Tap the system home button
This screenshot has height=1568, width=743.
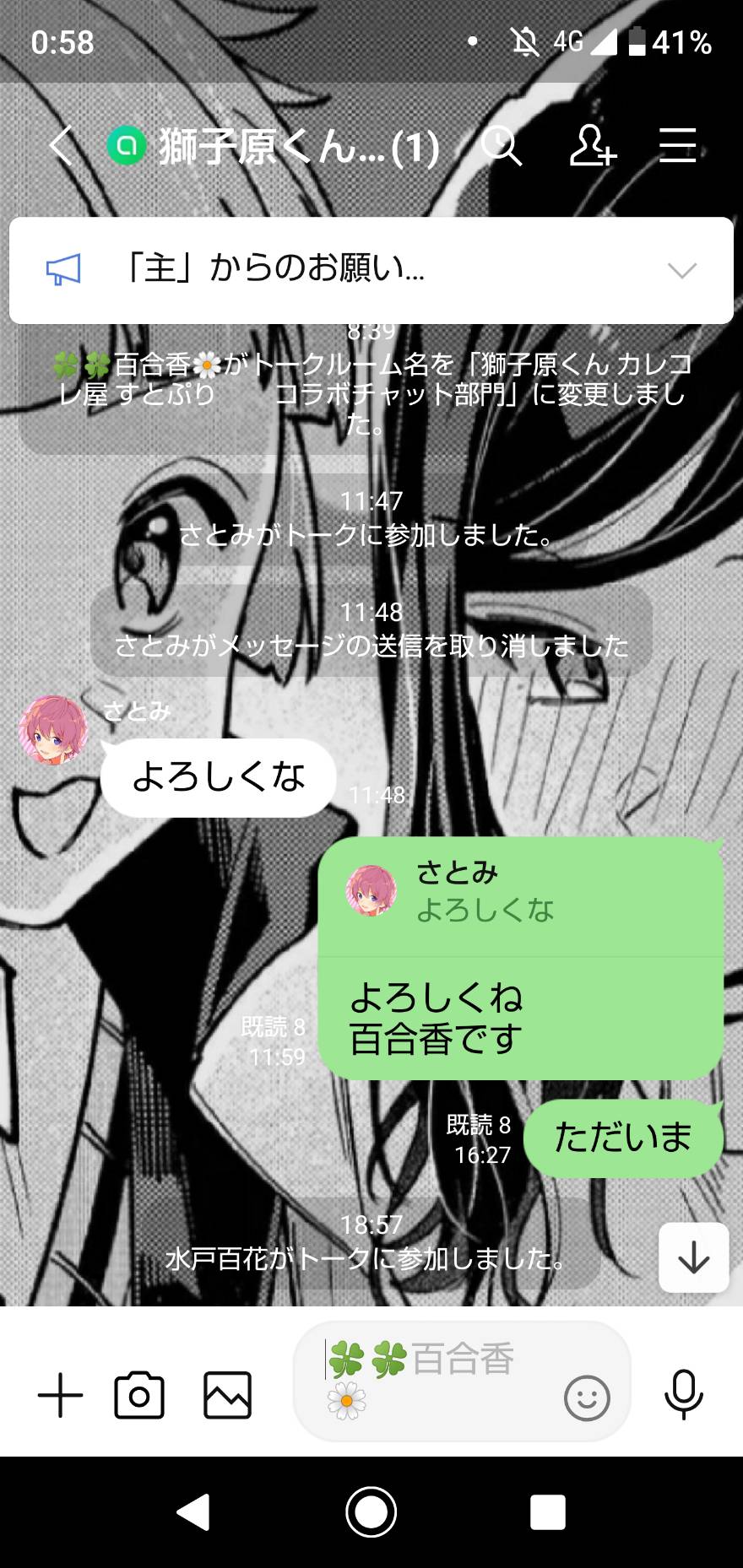tap(371, 1512)
